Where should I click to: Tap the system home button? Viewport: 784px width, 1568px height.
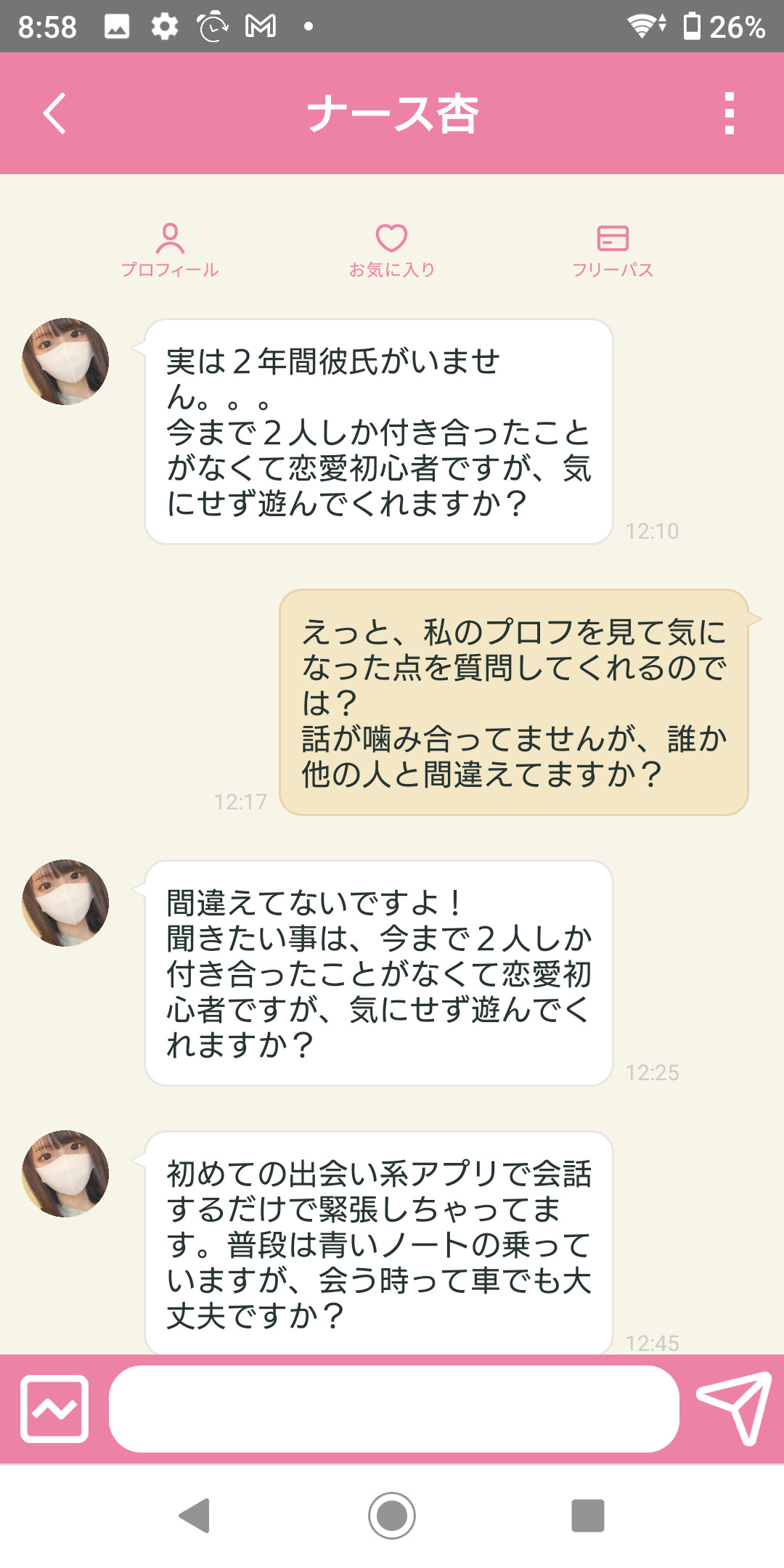pos(392,1516)
